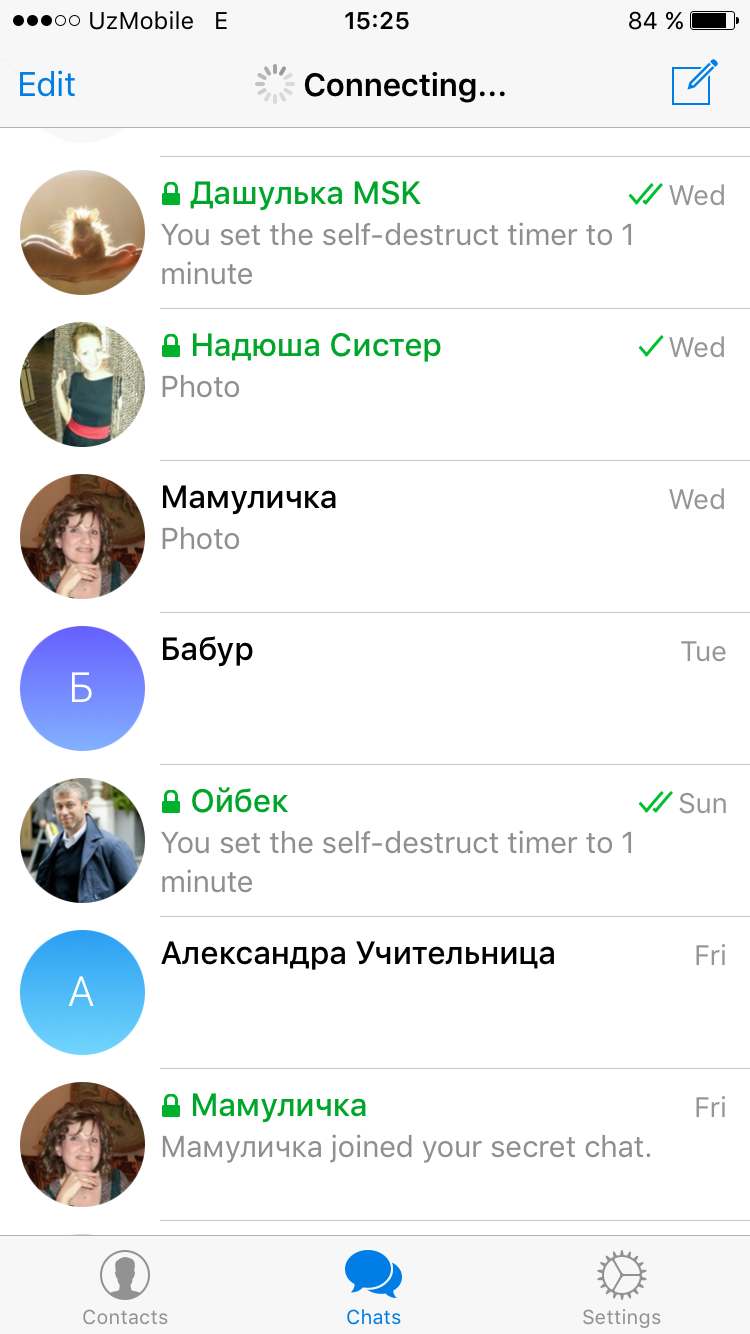Compose a new message

(695, 83)
